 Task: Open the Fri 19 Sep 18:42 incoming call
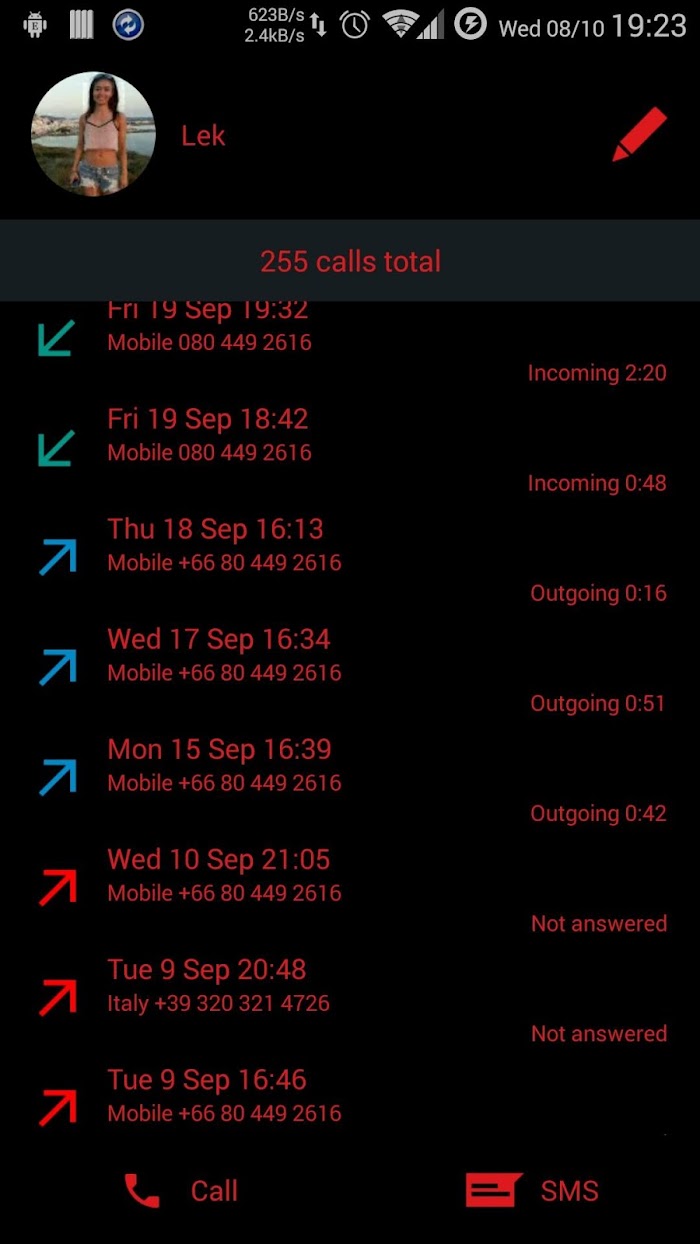click(350, 450)
